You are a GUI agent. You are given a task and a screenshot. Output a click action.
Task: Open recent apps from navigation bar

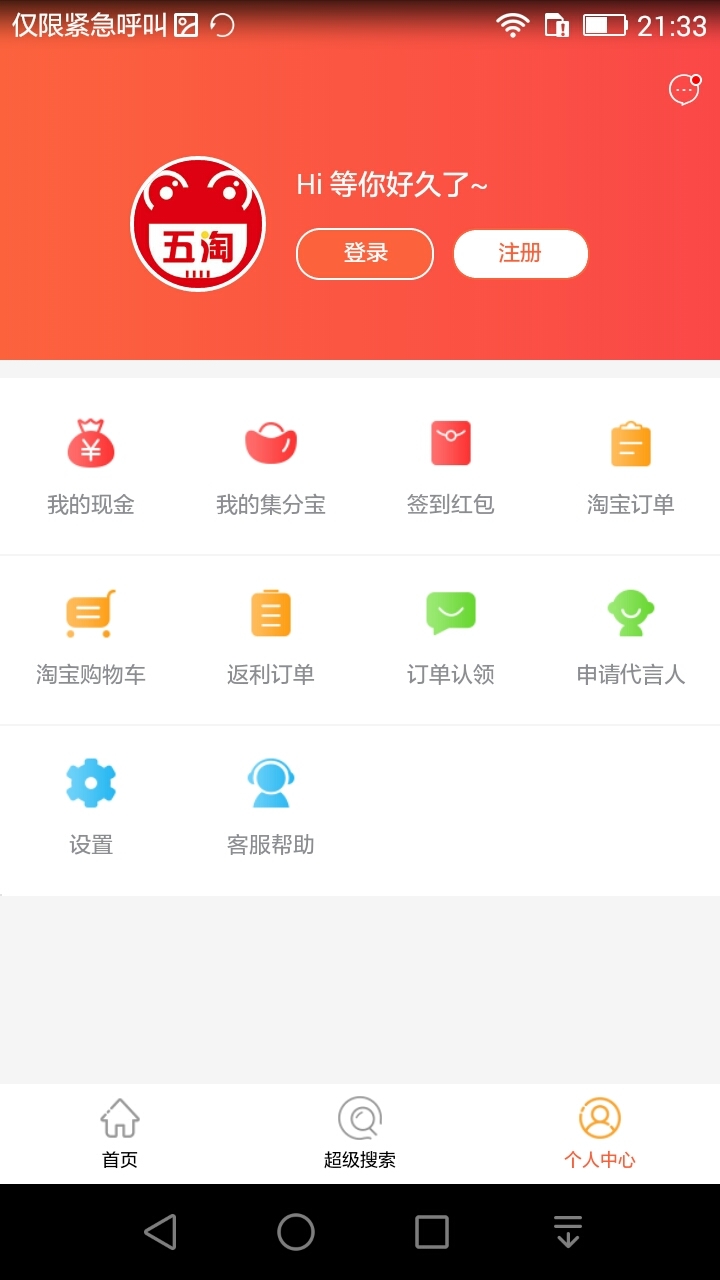(x=432, y=1232)
